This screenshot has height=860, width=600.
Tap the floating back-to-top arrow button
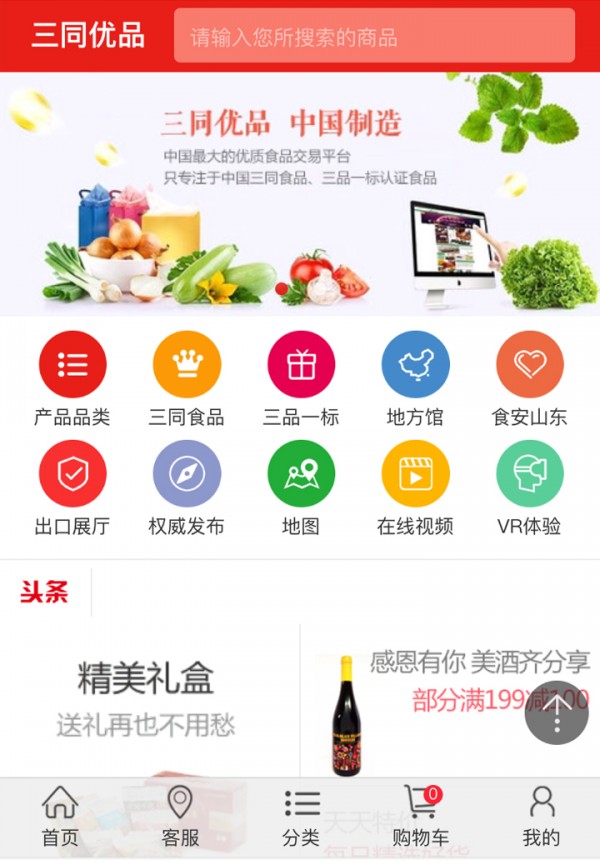pos(556,712)
